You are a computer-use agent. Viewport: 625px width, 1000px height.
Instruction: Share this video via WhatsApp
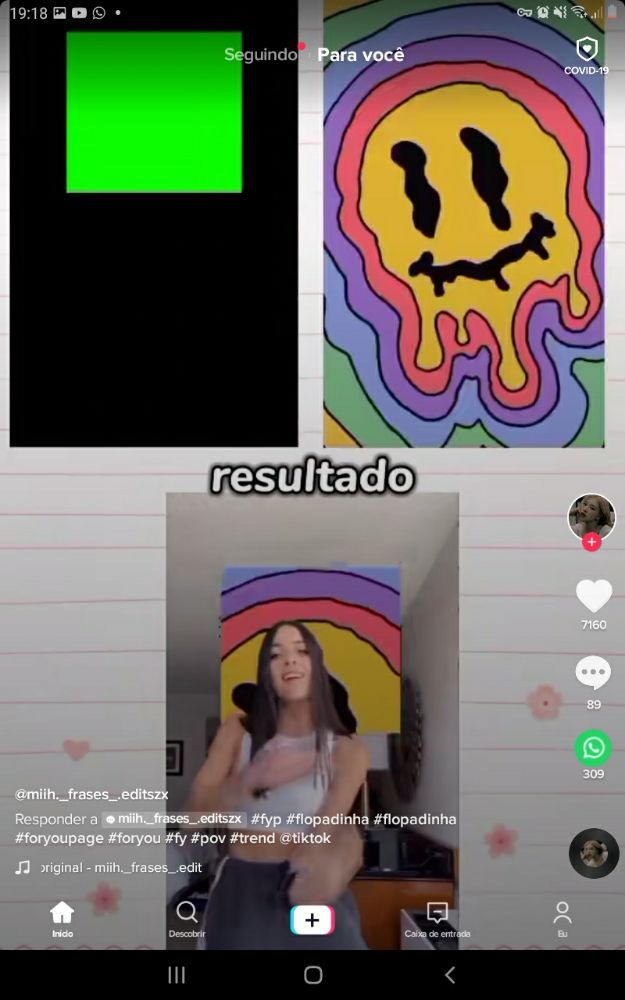click(x=594, y=747)
